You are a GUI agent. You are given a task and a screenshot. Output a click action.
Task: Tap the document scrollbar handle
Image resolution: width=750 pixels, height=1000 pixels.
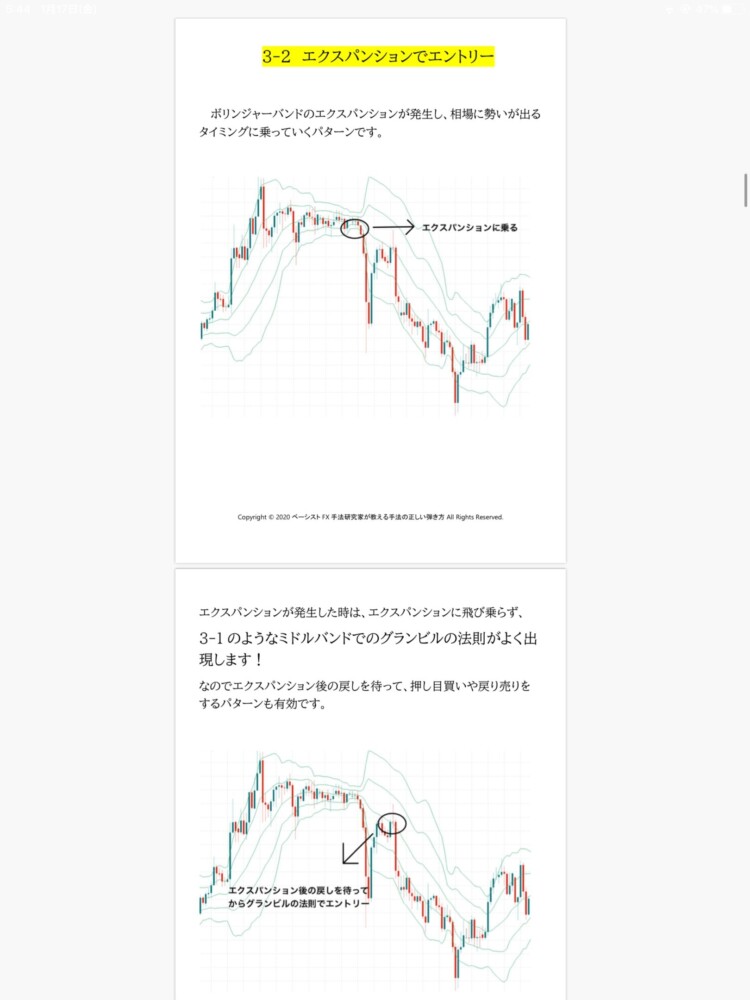click(745, 189)
